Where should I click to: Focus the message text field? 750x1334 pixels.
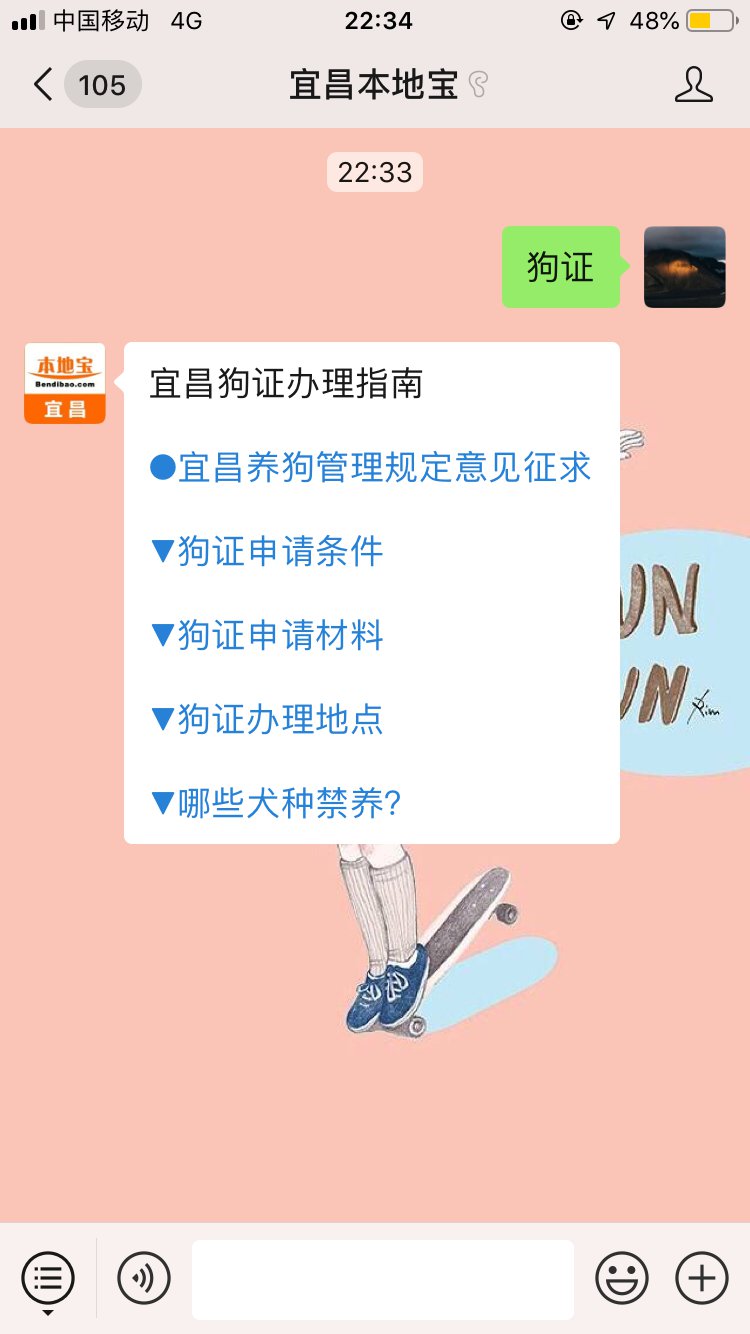pyautogui.click(x=382, y=1278)
